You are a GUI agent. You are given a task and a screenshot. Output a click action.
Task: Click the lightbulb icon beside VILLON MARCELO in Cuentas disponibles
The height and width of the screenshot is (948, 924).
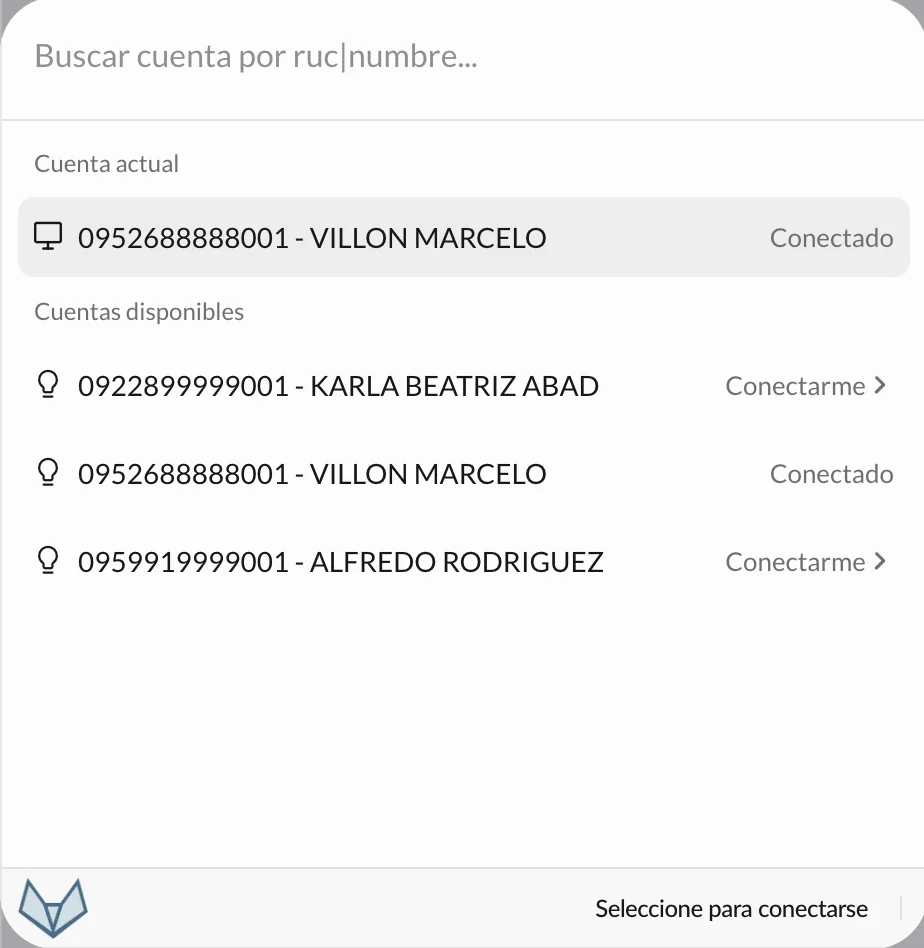click(47, 473)
